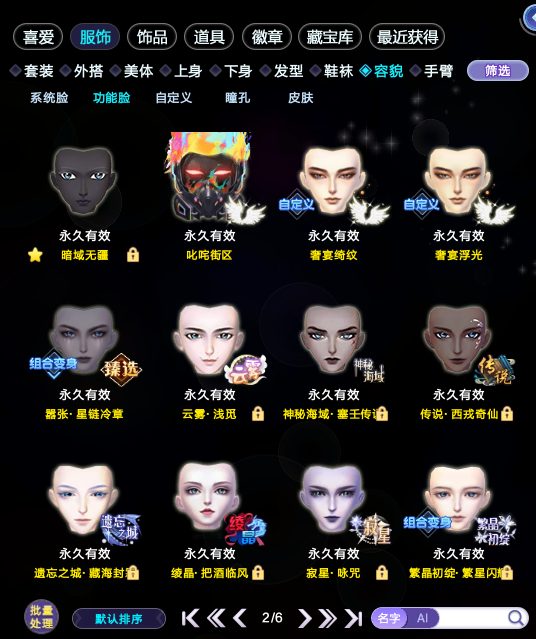Go to the next page arrow
Image resolution: width=536 pixels, height=639 pixels.
point(304,618)
